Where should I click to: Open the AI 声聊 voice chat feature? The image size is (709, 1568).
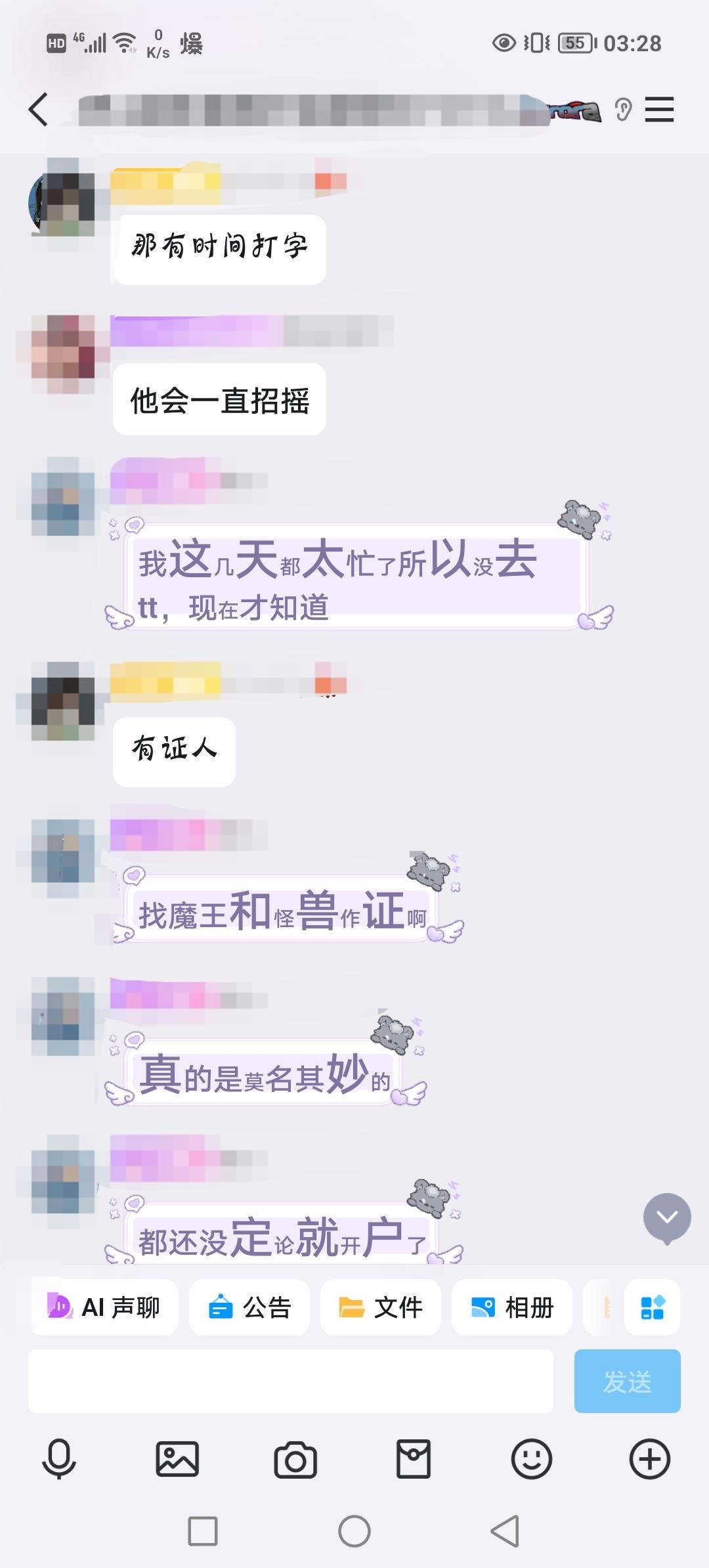[105, 1307]
